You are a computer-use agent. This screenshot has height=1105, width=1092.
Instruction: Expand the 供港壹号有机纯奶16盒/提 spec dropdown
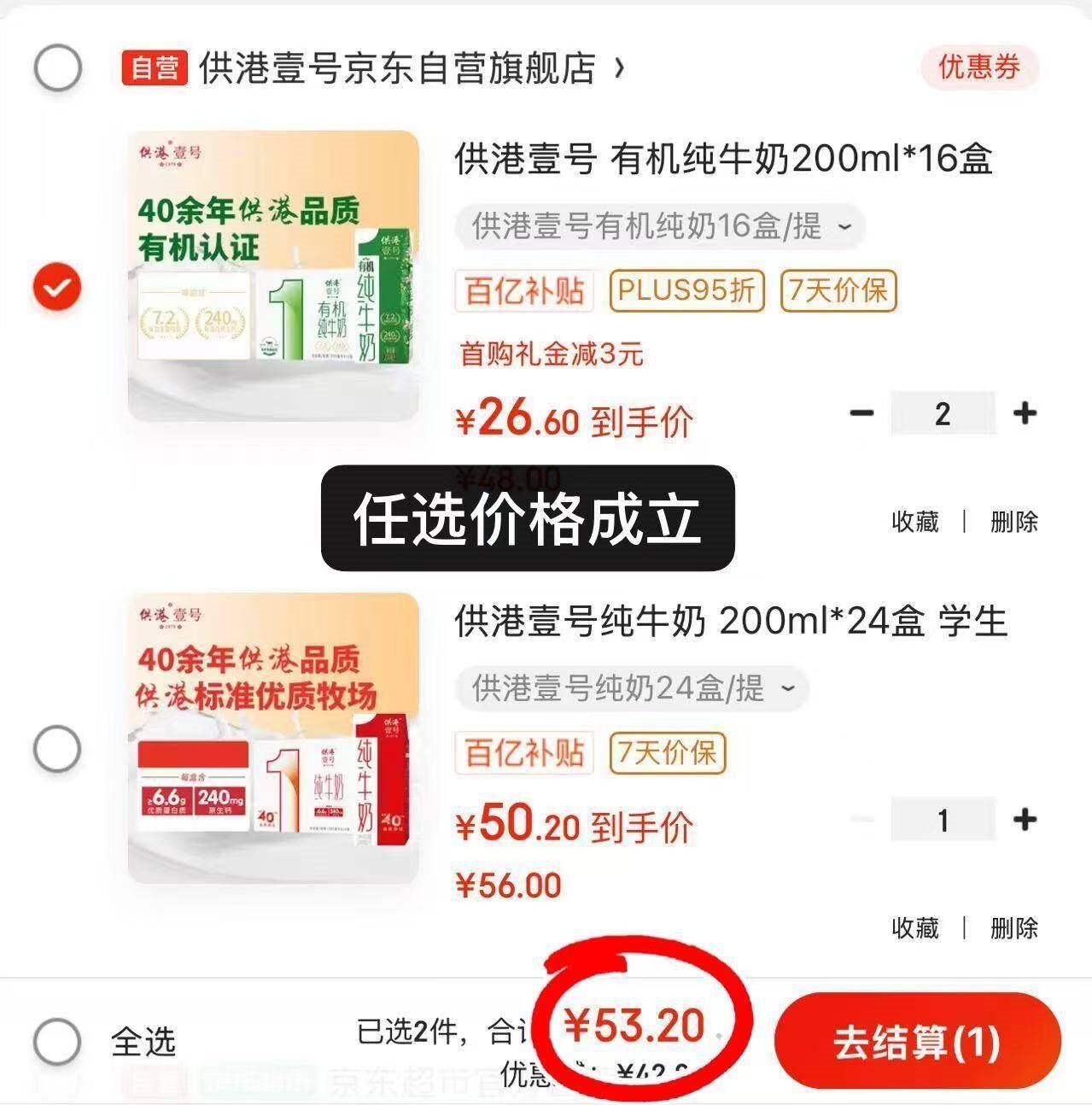pos(659,227)
